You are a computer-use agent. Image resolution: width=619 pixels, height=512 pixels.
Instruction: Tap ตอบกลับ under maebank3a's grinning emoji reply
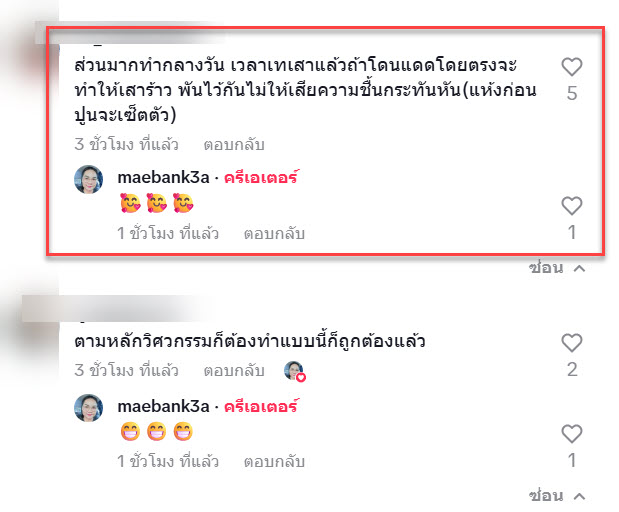pos(274,462)
